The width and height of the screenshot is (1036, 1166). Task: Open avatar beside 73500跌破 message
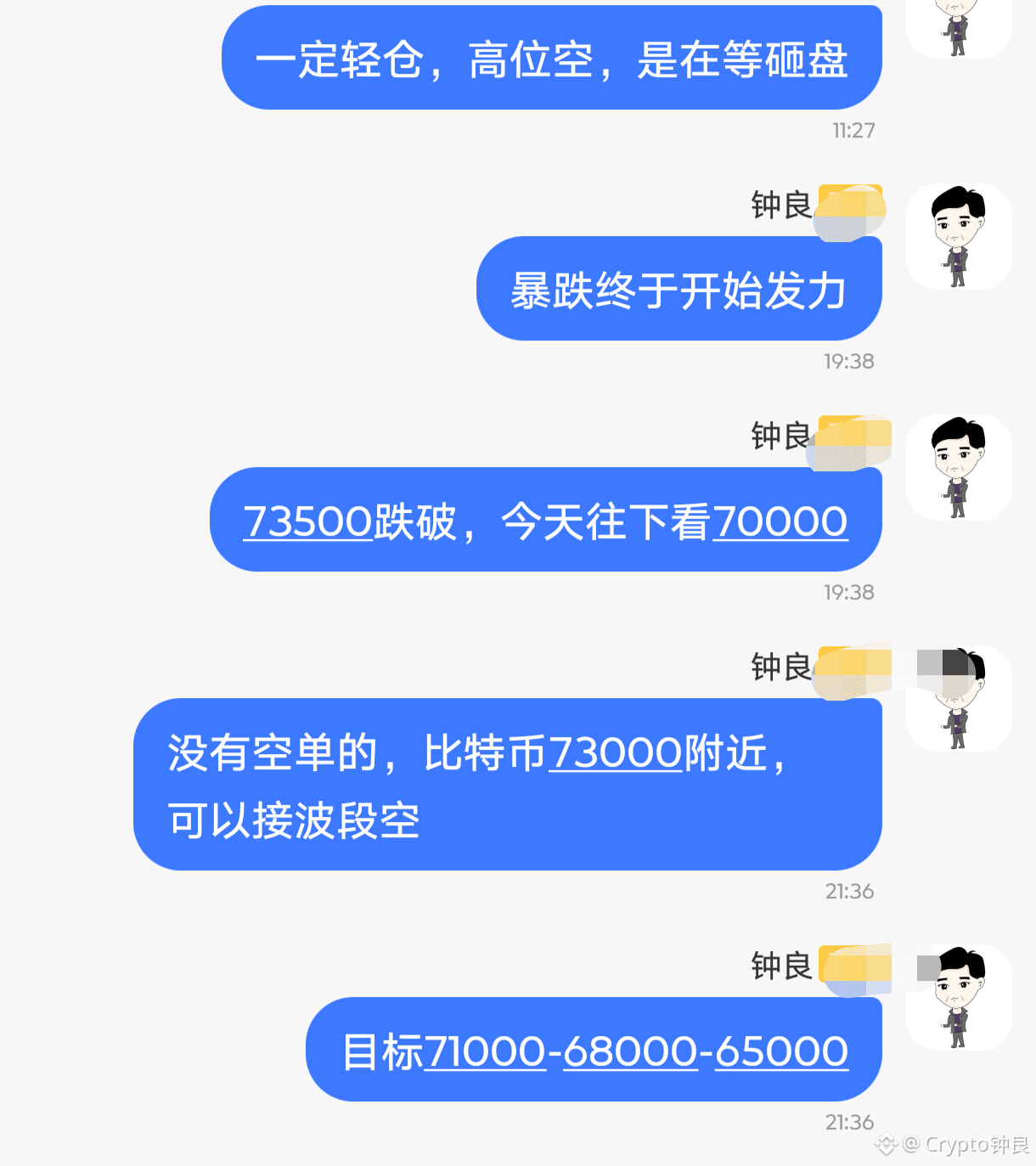click(959, 468)
